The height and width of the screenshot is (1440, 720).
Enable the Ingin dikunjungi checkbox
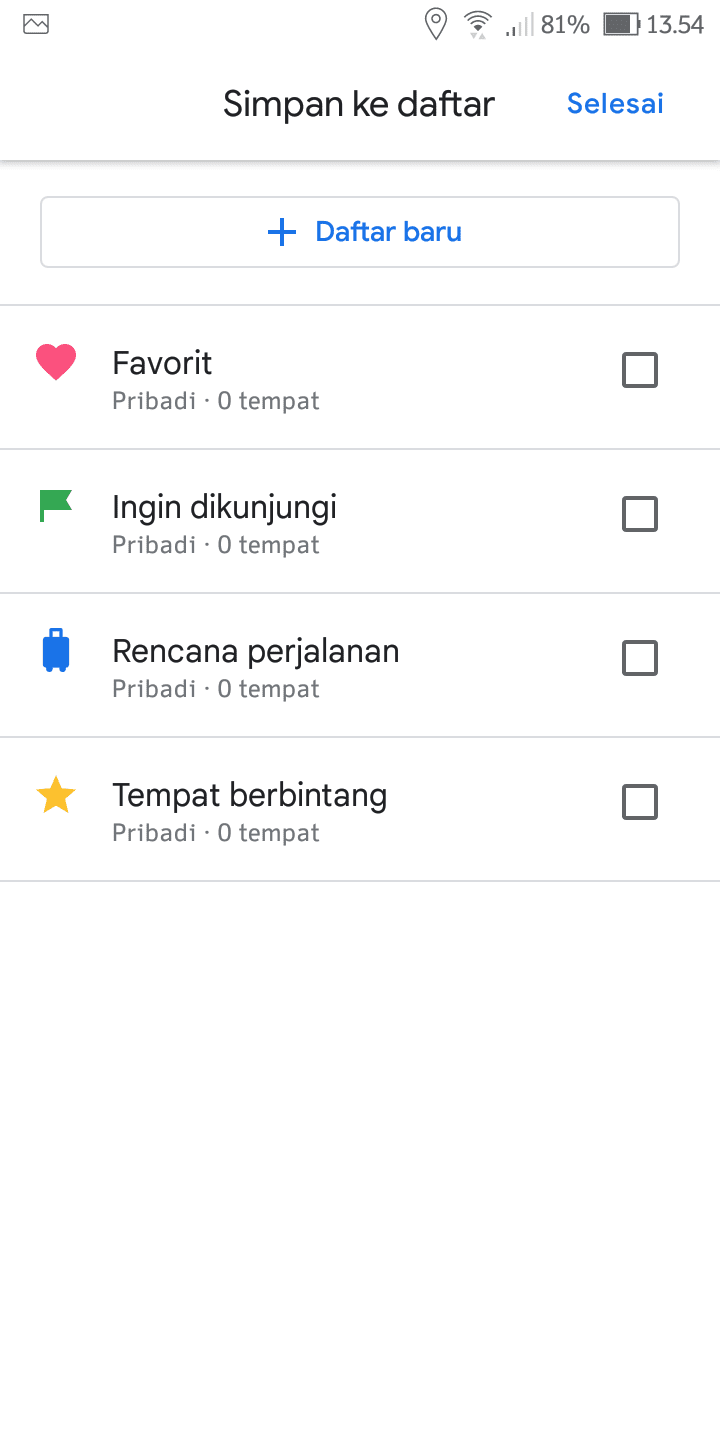tap(640, 514)
